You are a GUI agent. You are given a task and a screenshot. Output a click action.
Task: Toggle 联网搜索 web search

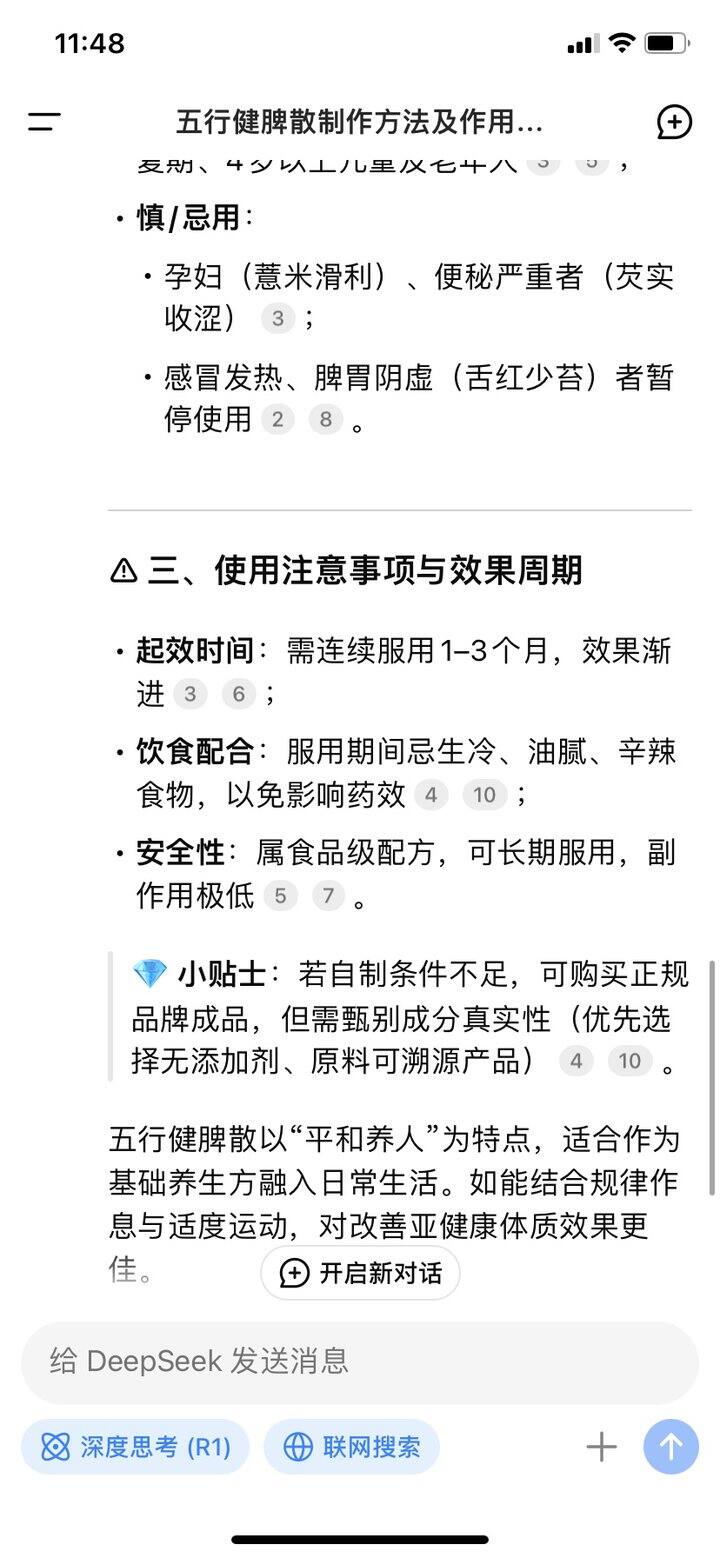351,1447
